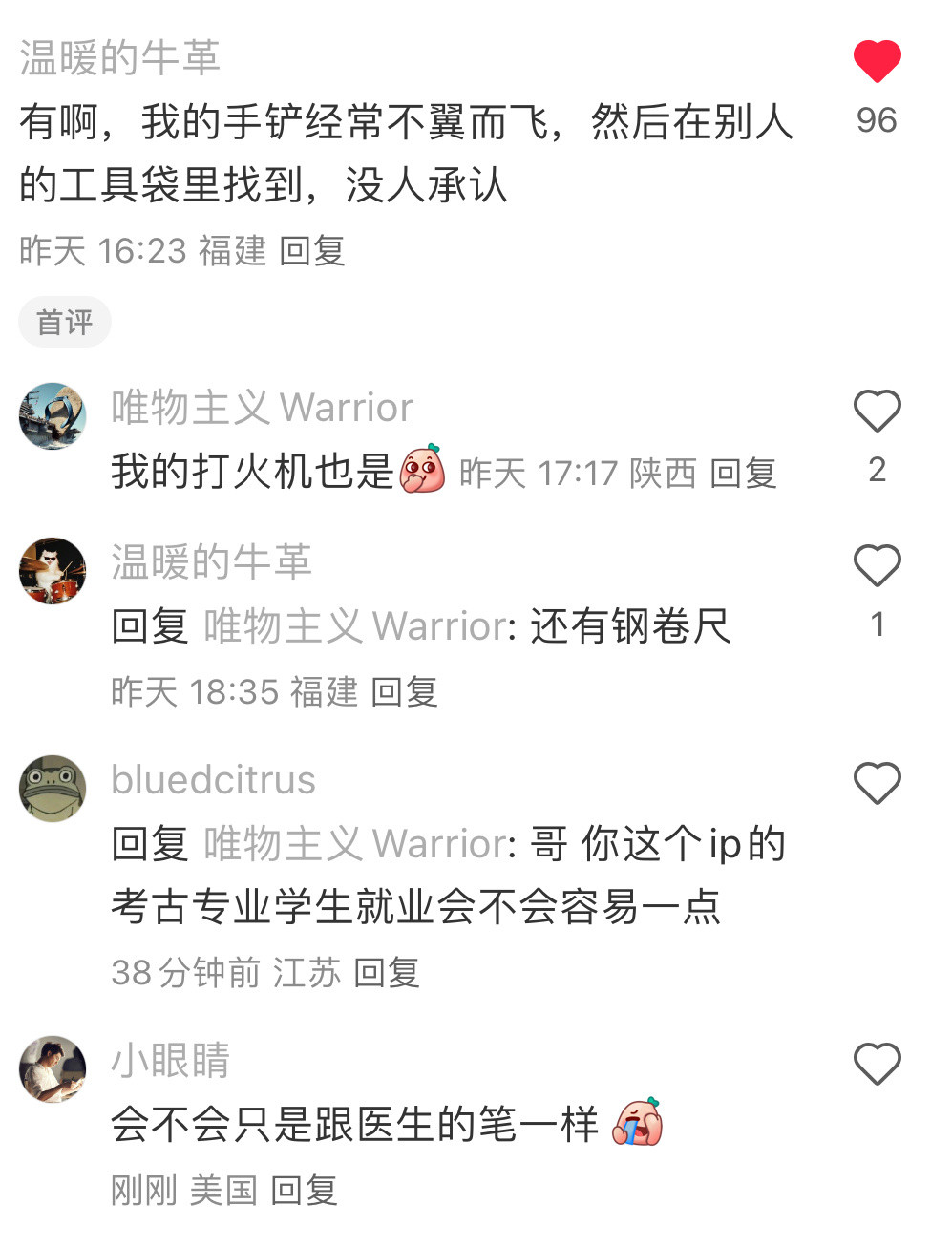The image size is (952, 1247).
Task: Reply to 唯物主义Warrior's 打火机 comment
Action: tap(743, 473)
